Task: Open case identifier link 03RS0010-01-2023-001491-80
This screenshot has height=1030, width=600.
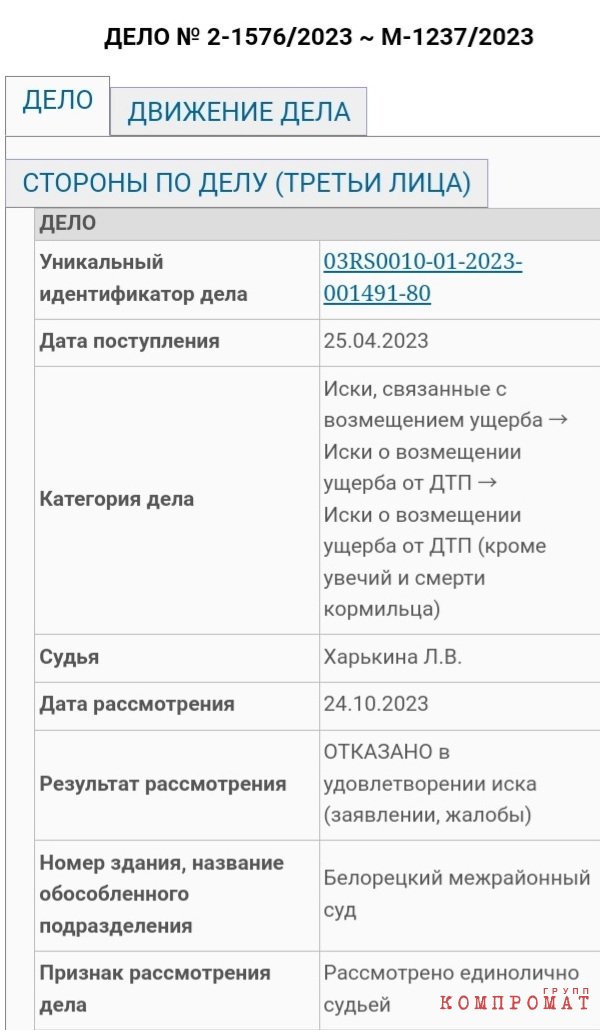Action: (423, 277)
